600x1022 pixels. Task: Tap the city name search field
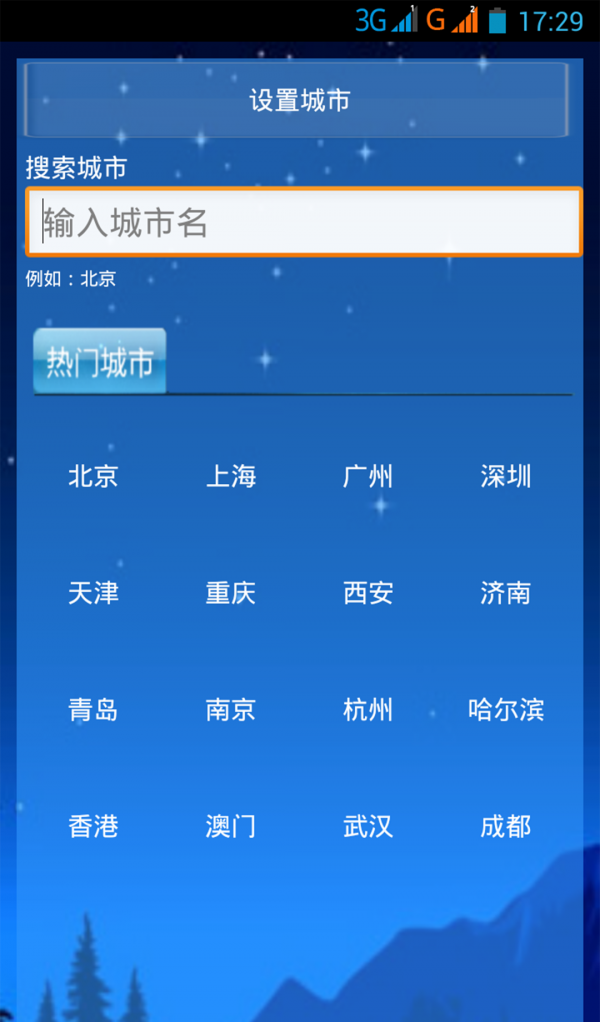click(x=303, y=222)
